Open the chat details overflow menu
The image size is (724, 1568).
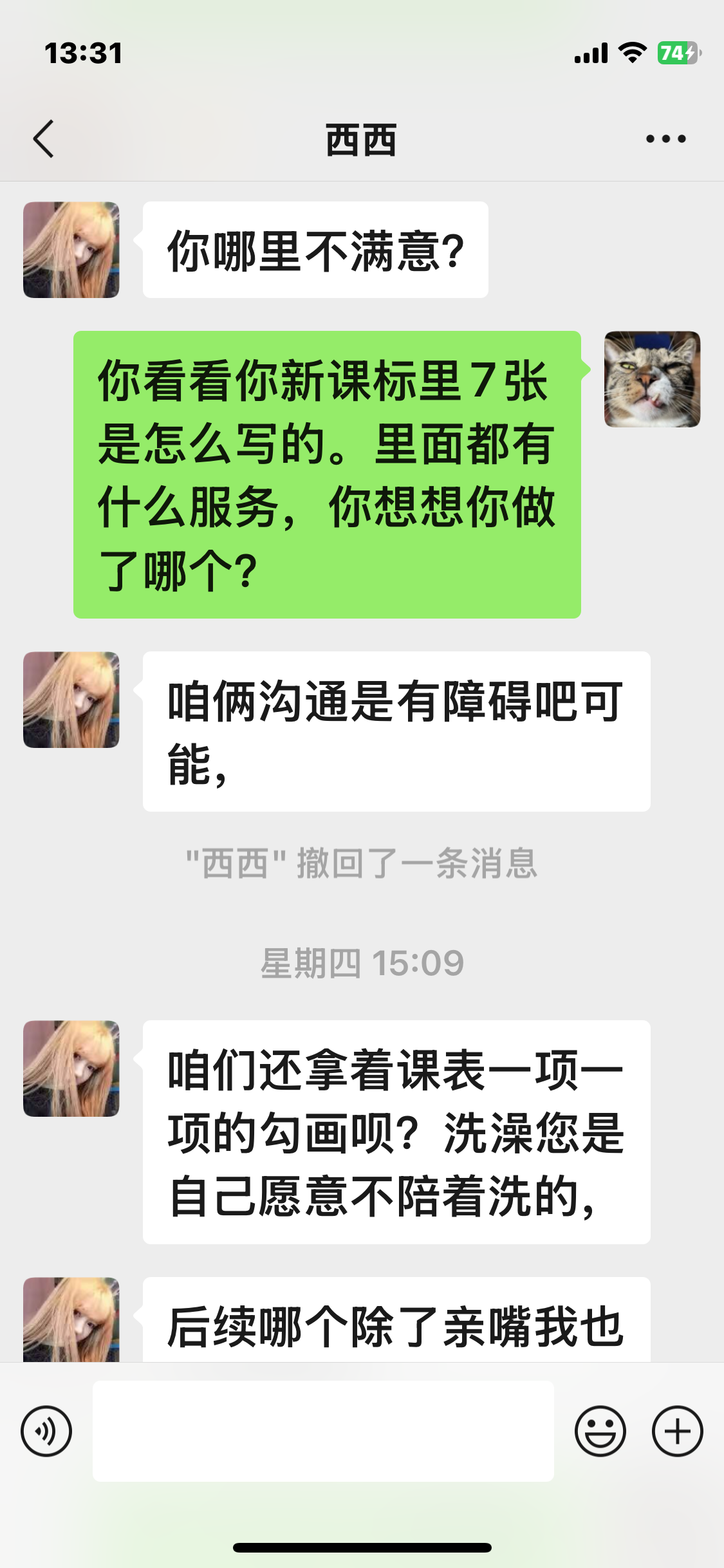point(666,139)
